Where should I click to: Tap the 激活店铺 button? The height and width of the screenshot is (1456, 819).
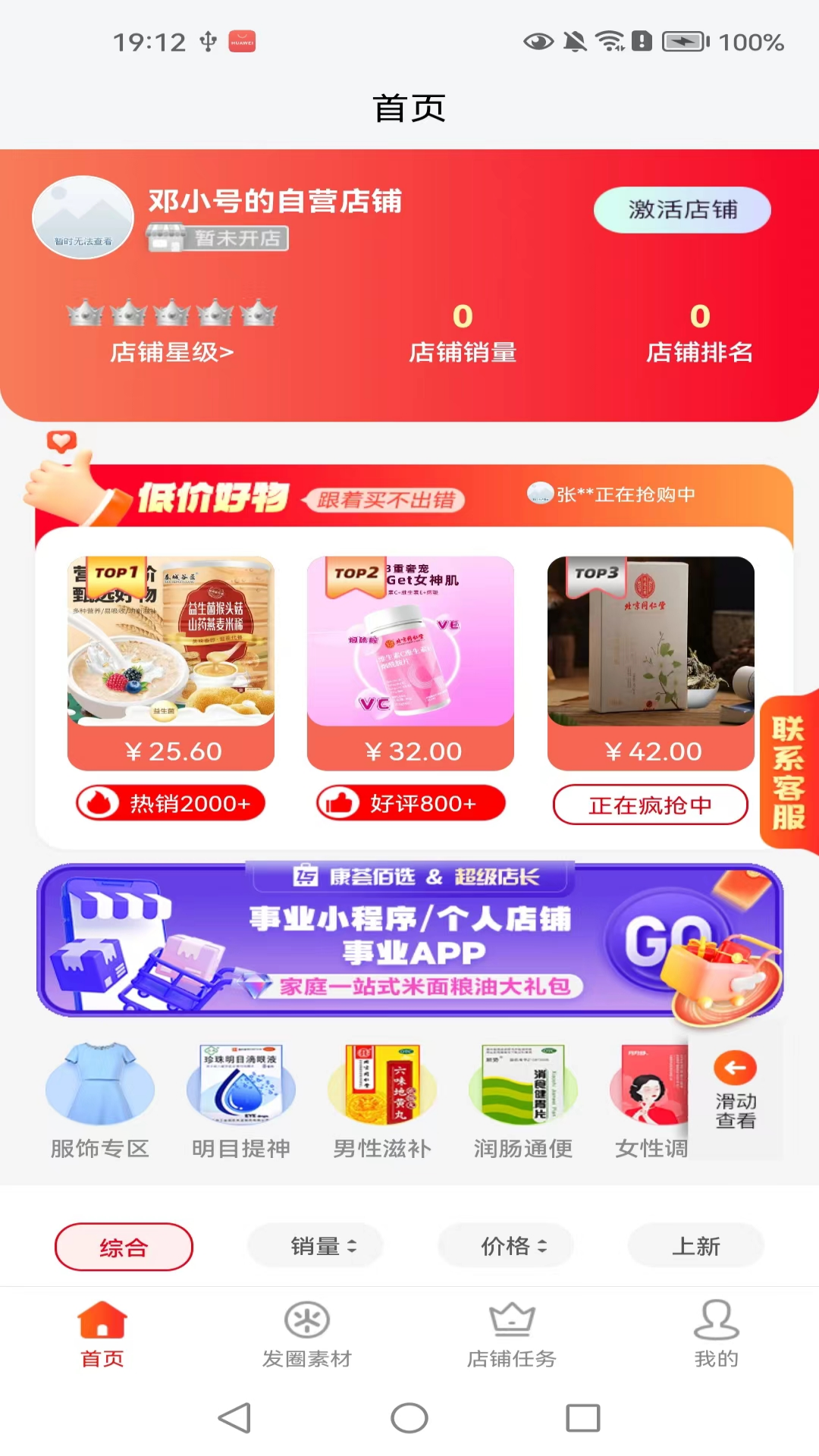click(682, 210)
